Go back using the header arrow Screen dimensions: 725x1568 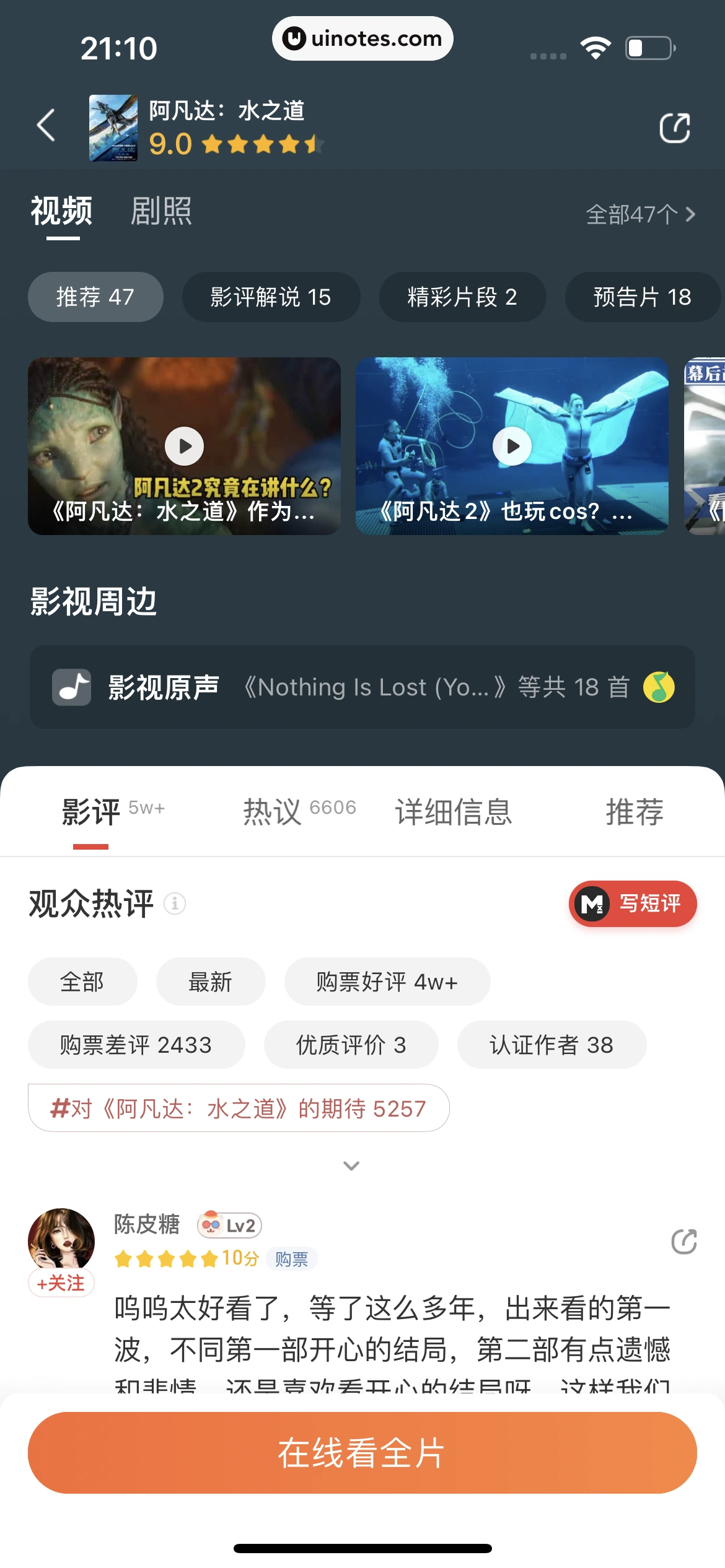pyautogui.click(x=46, y=126)
